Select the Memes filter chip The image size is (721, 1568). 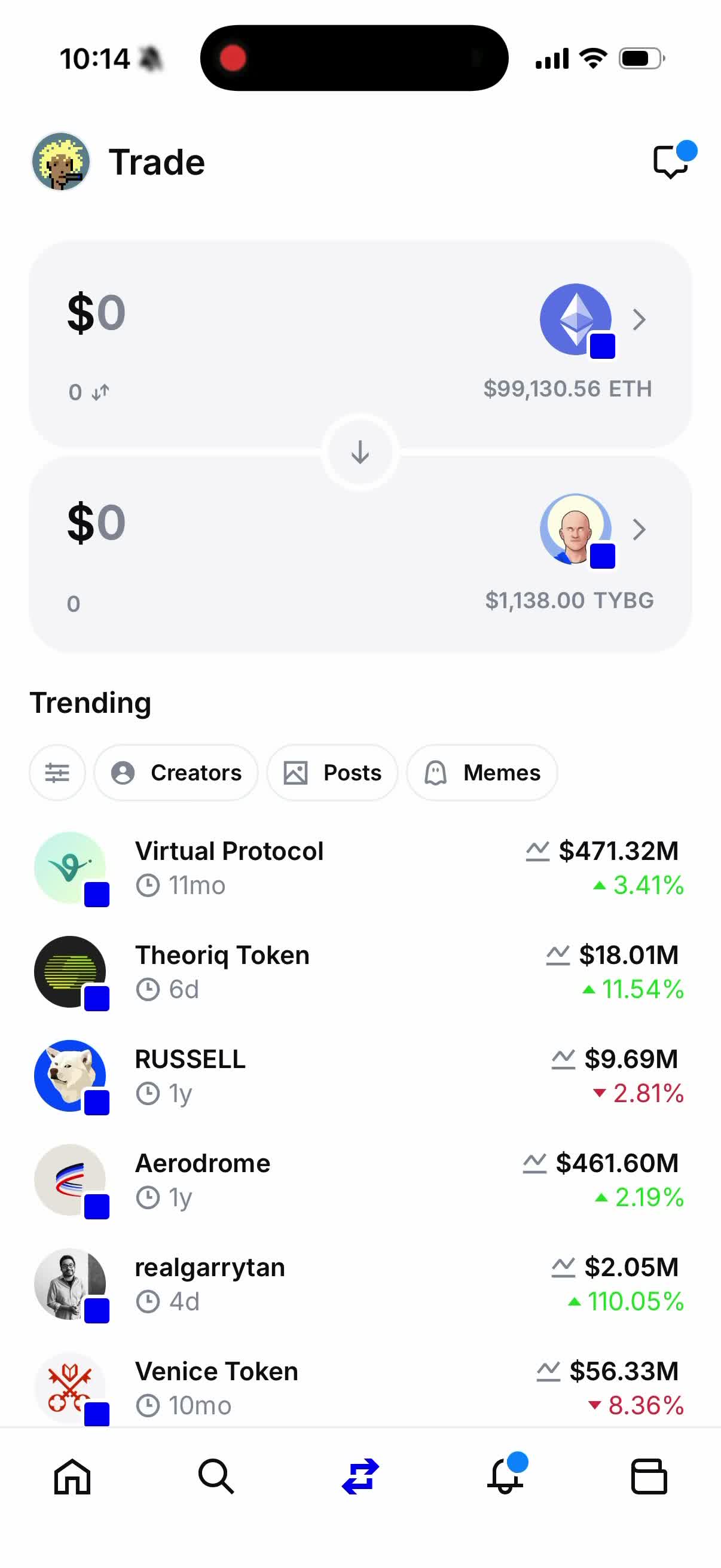tap(482, 773)
